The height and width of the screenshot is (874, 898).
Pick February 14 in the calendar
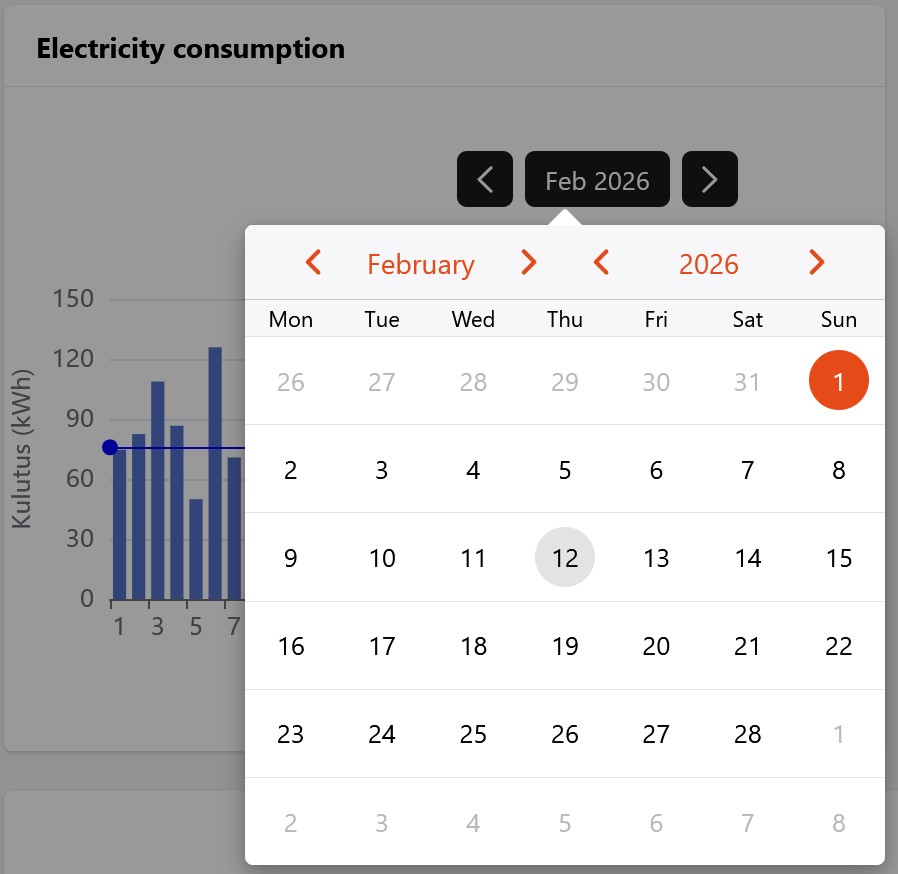pyautogui.click(x=747, y=558)
